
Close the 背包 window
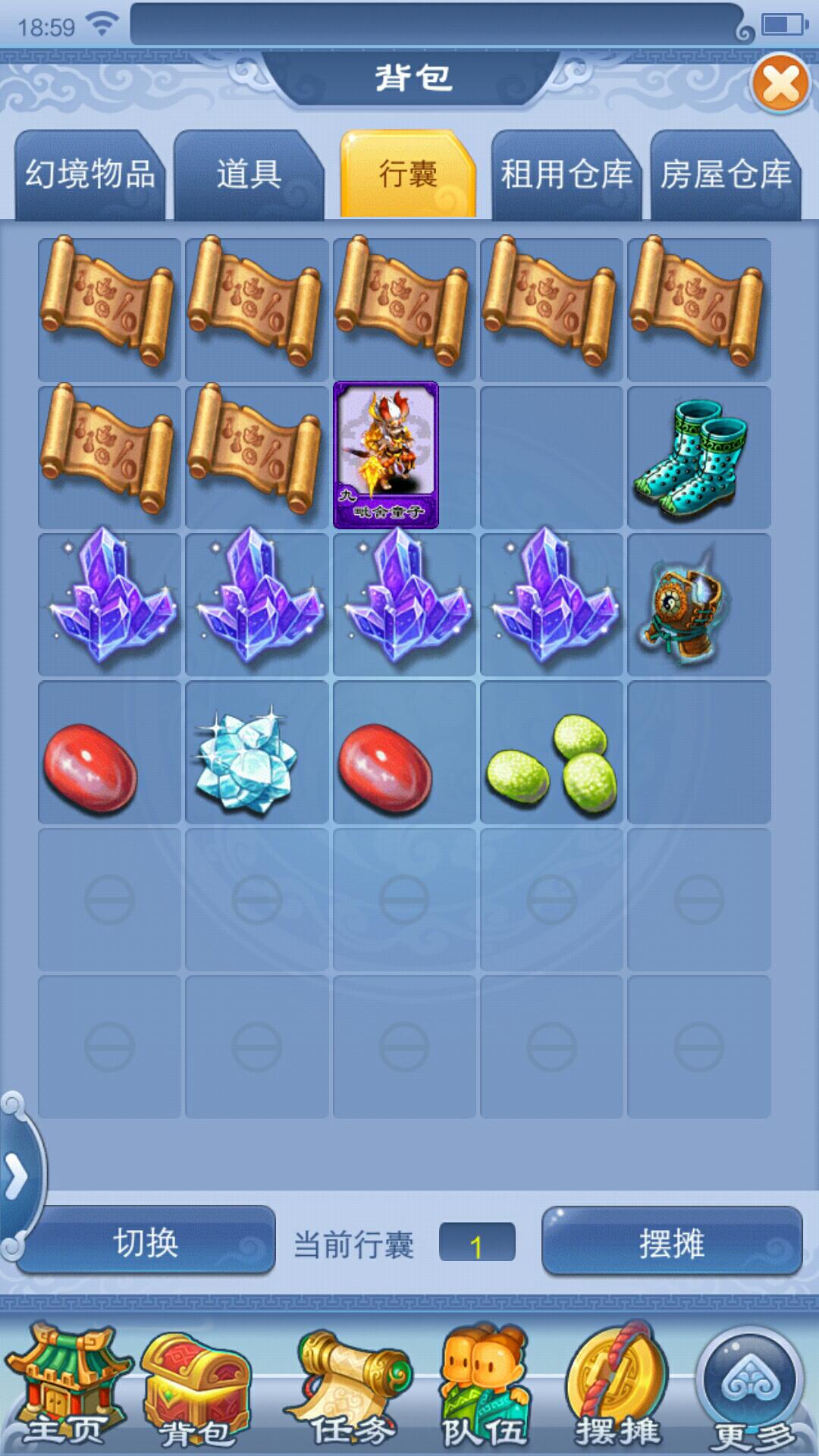coord(780,84)
